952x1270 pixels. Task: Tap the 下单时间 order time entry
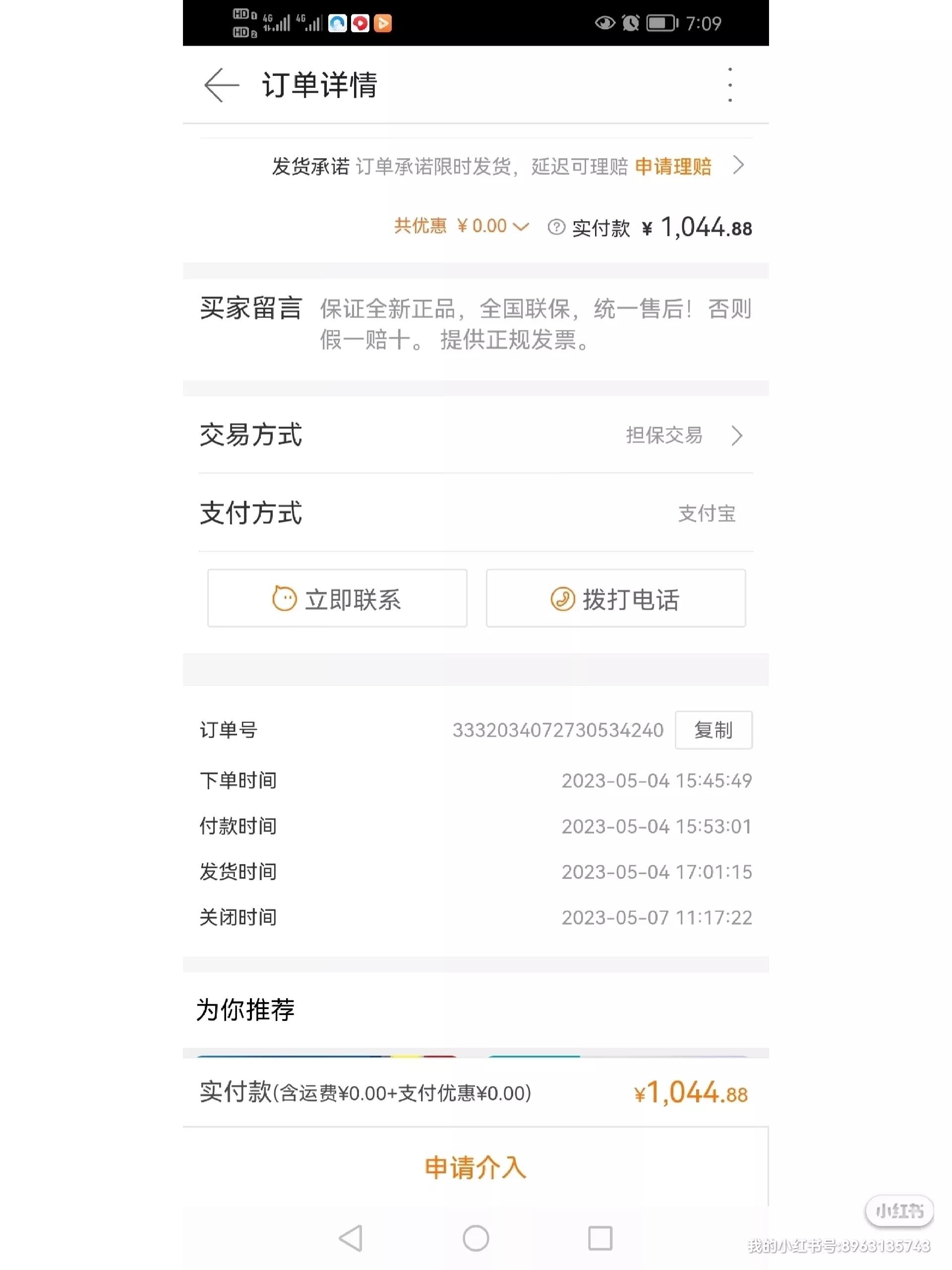238,780
